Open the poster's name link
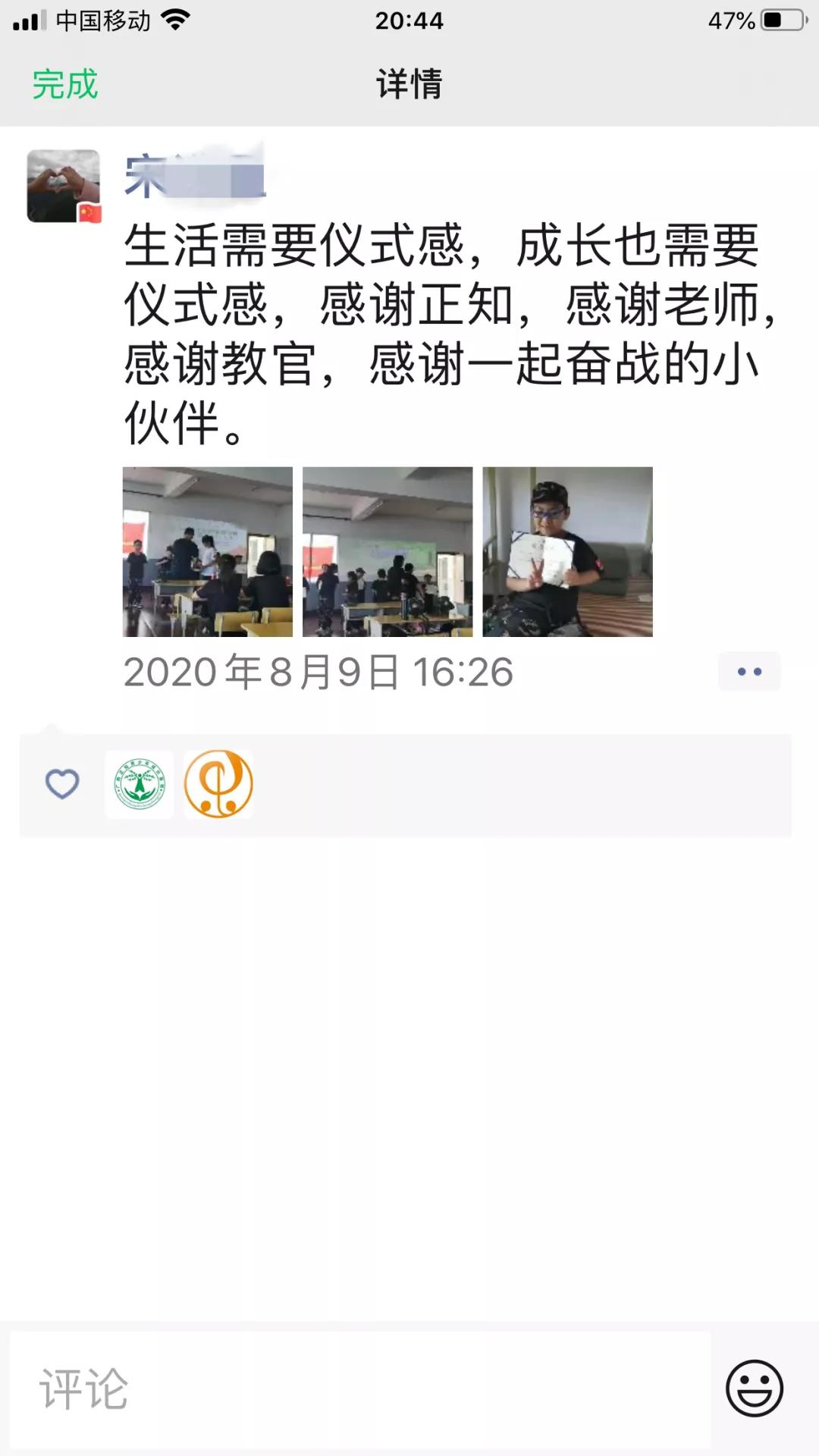Image resolution: width=819 pixels, height=1456 pixels. pos(195,176)
